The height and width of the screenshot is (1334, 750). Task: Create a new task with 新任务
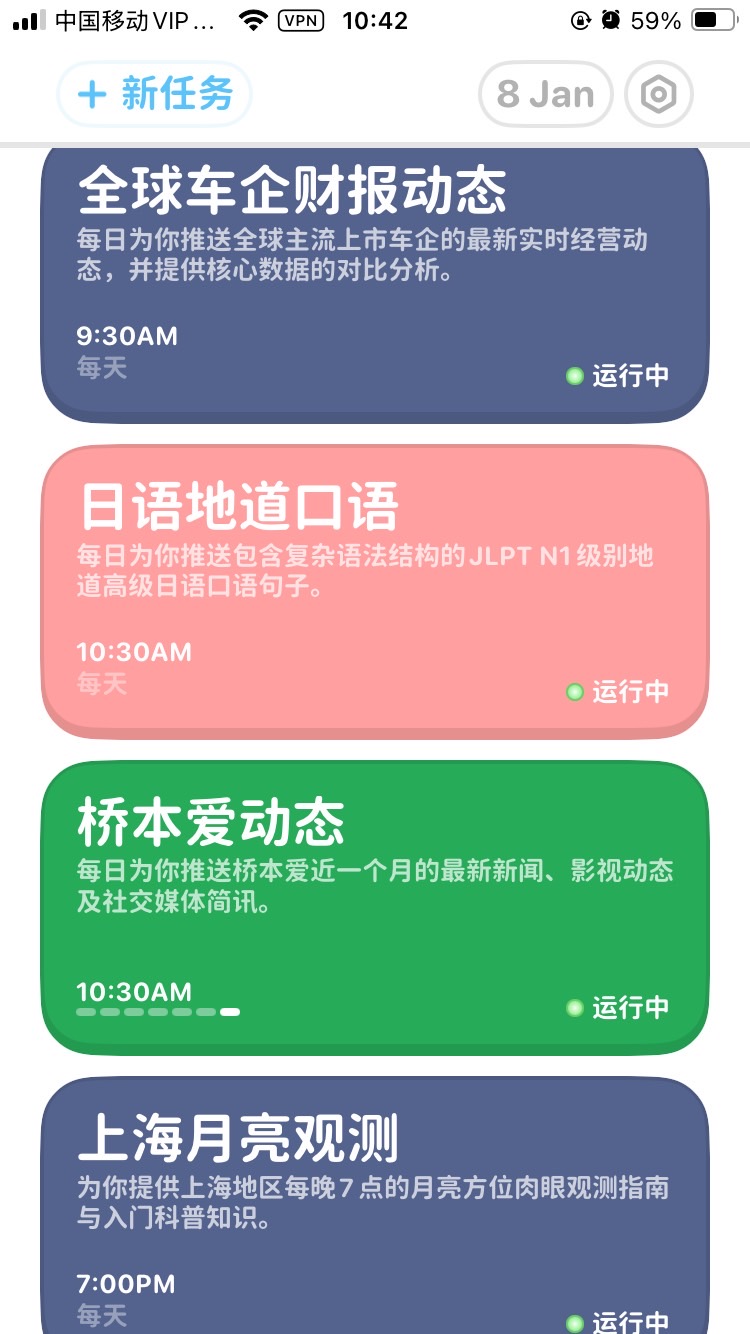pyautogui.click(x=154, y=95)
